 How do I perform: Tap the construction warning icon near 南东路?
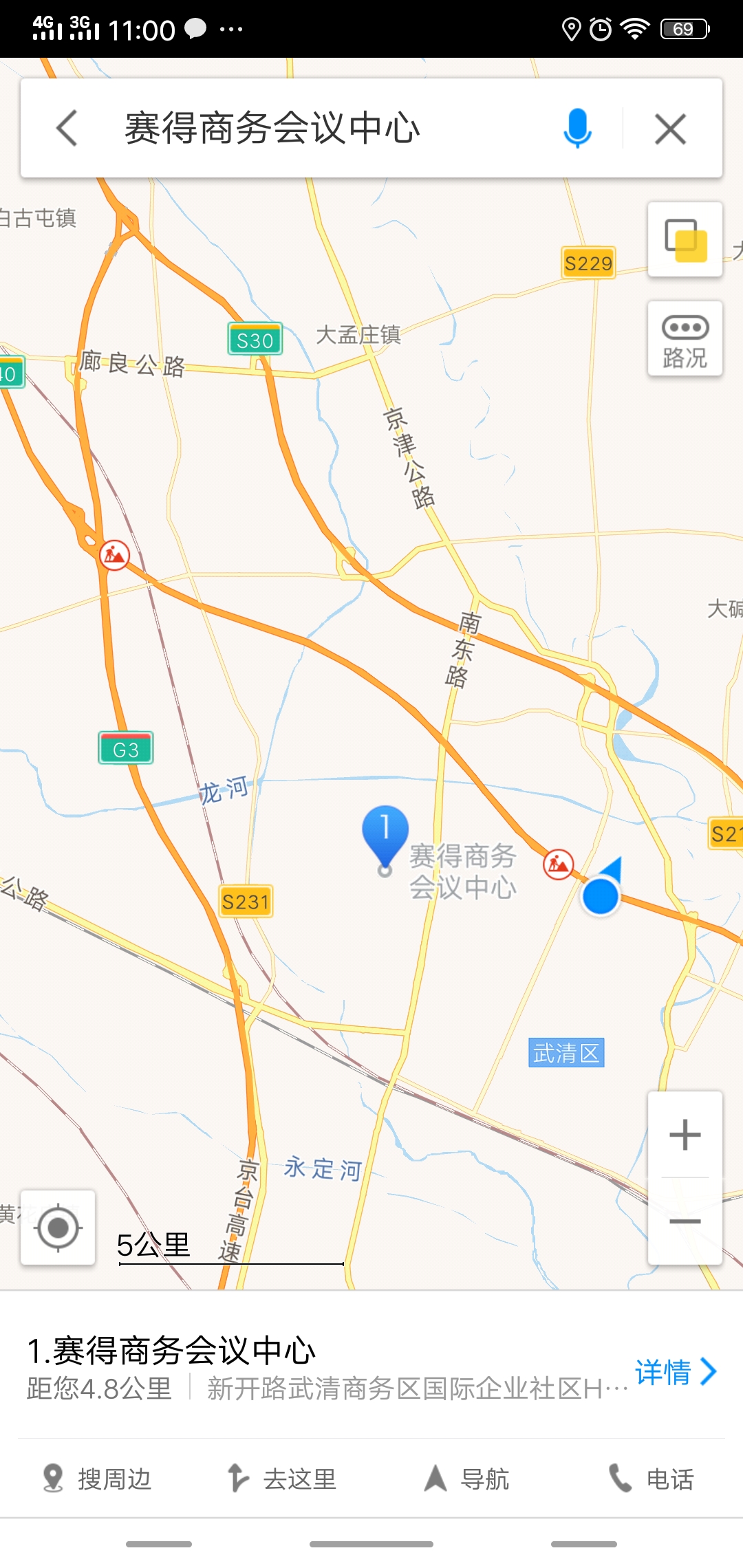pyautogui.click(x=557, y=862)
